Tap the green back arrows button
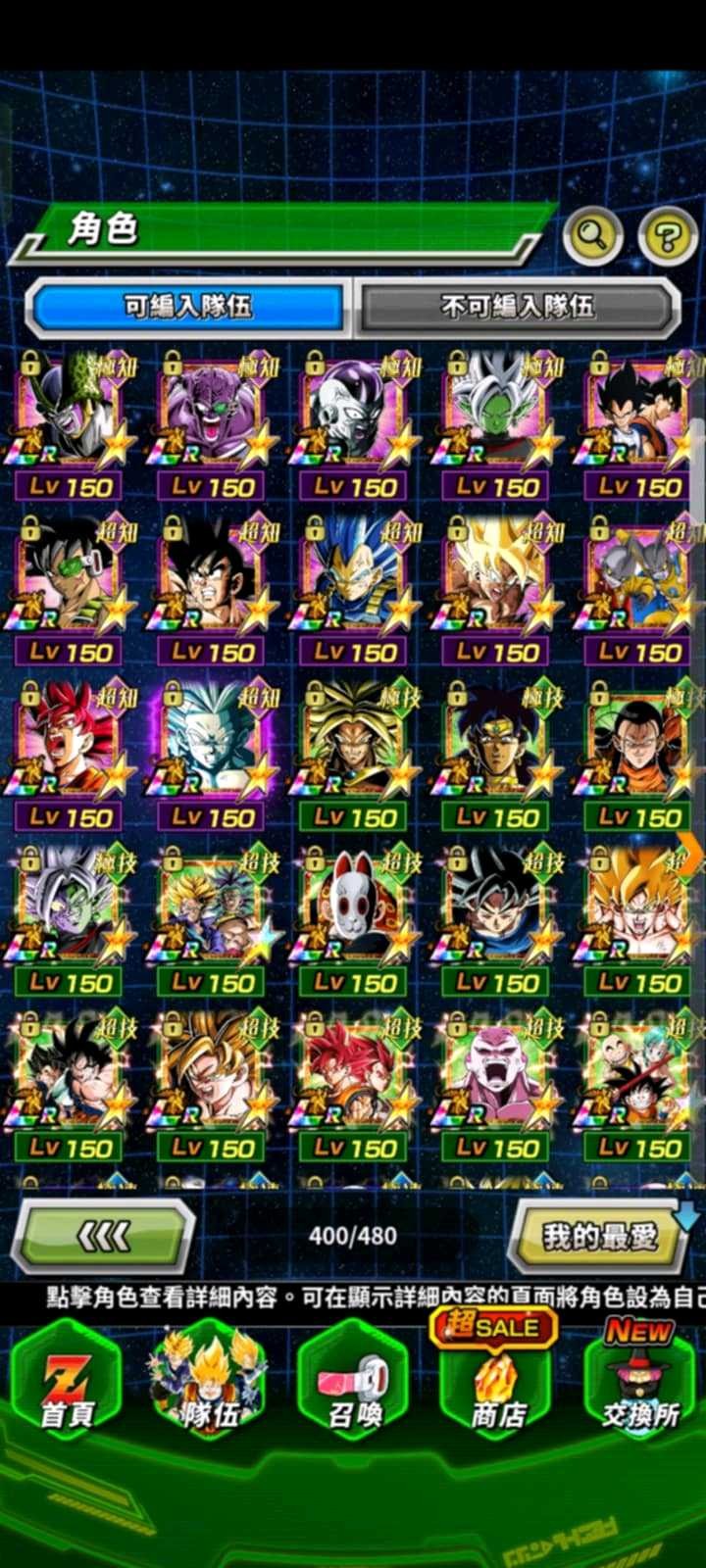Screen dimensions: 706x1568 103,1237
